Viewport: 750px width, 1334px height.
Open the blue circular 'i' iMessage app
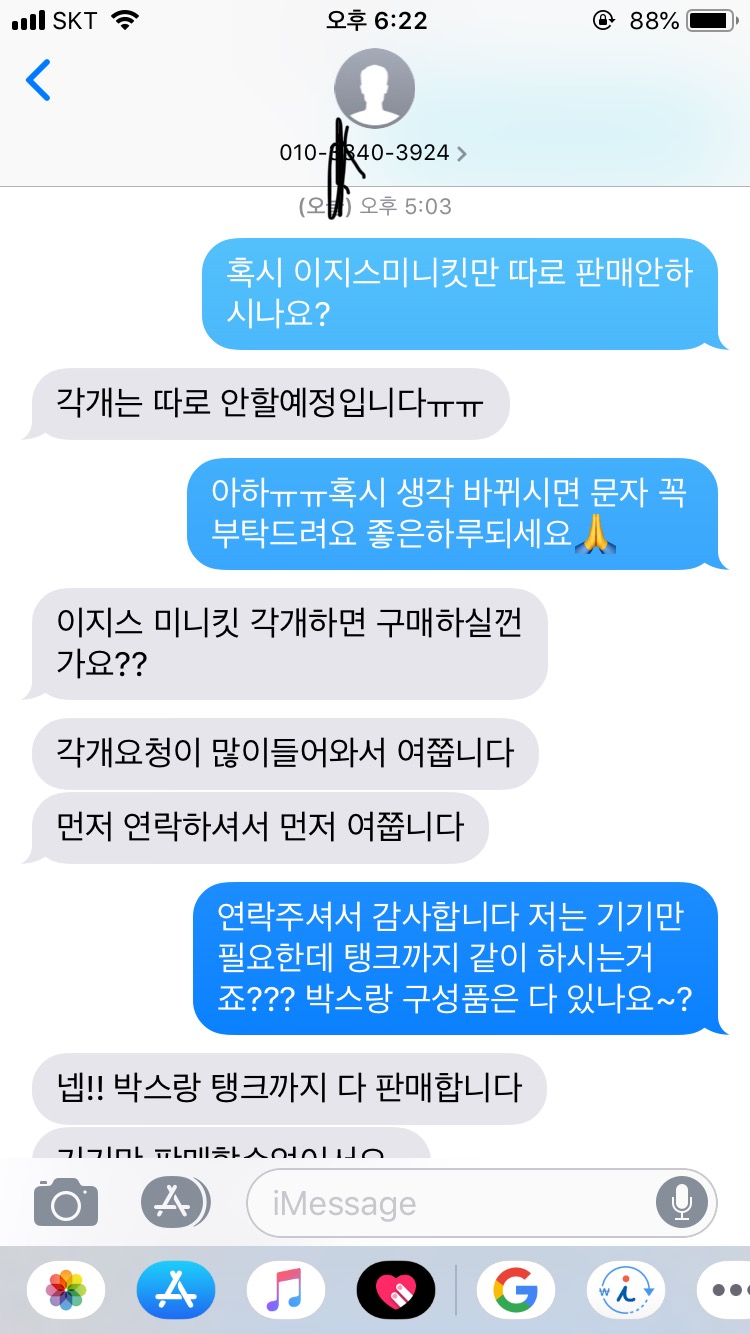coord(626,1290)
